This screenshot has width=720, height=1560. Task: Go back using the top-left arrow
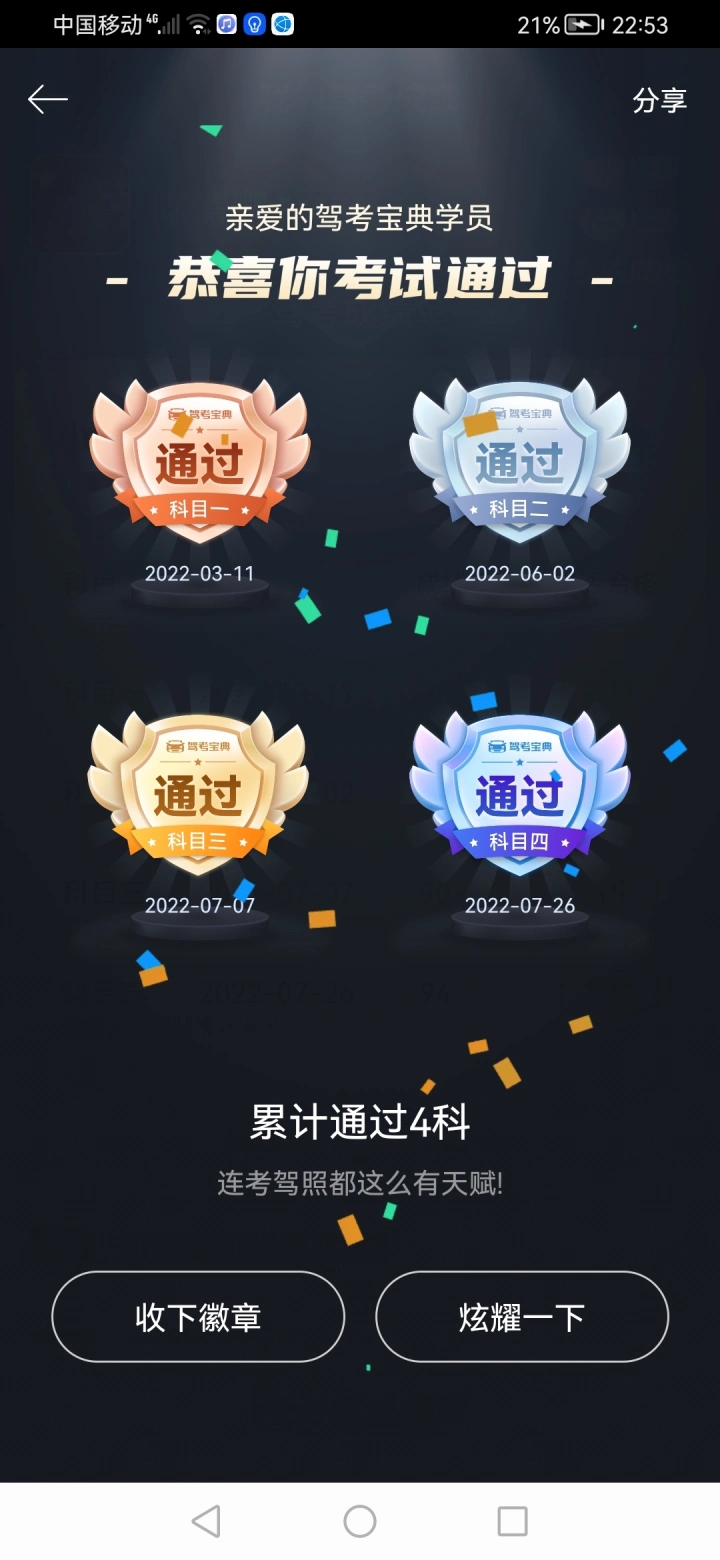[x=47, y=99]
